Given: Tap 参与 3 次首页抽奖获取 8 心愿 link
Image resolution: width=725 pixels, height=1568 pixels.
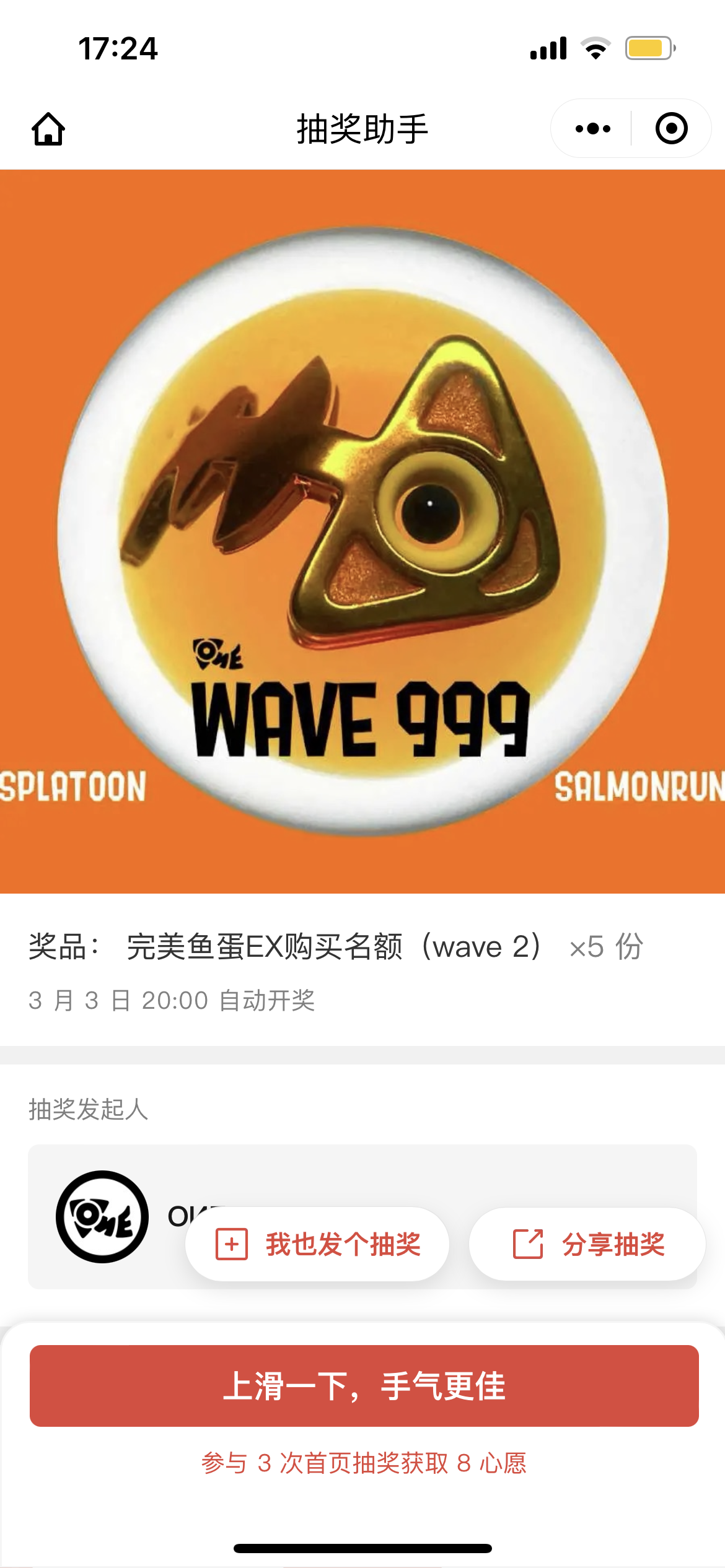Looking at the screenshot, I should pos(364,1463).
